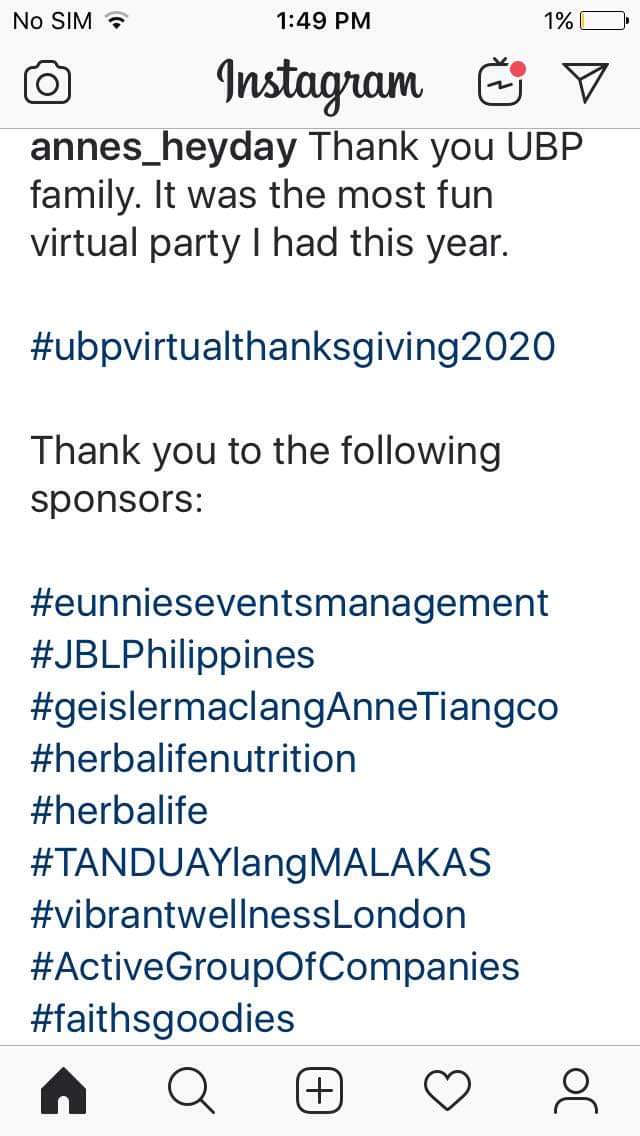
Task: Open direct messages paper plane icon
Action: 585,81
